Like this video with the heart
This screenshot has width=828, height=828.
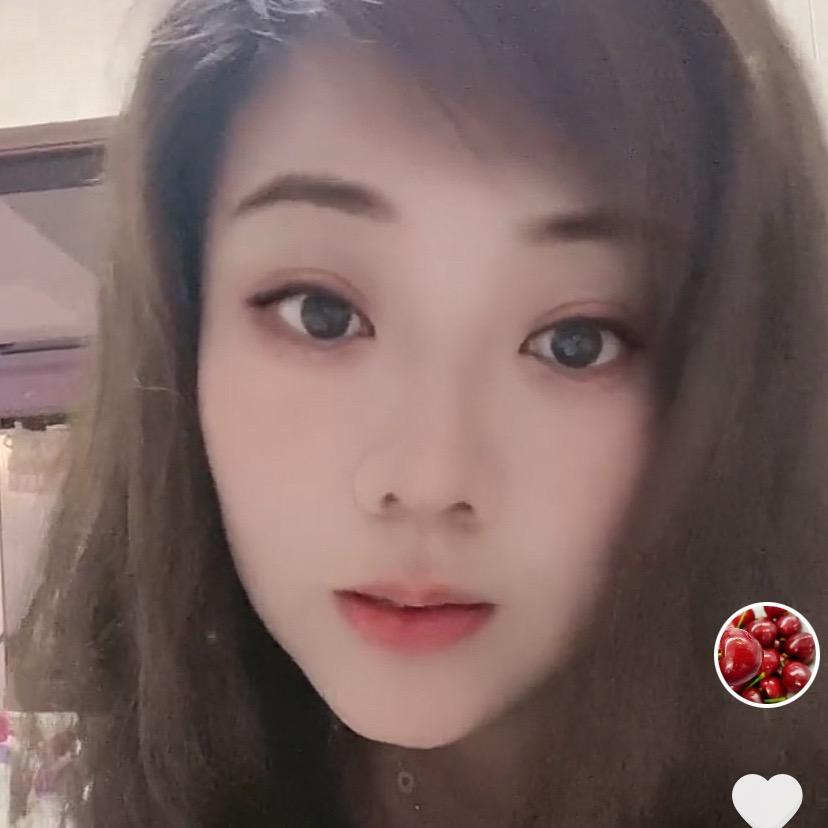click(767, 801)
